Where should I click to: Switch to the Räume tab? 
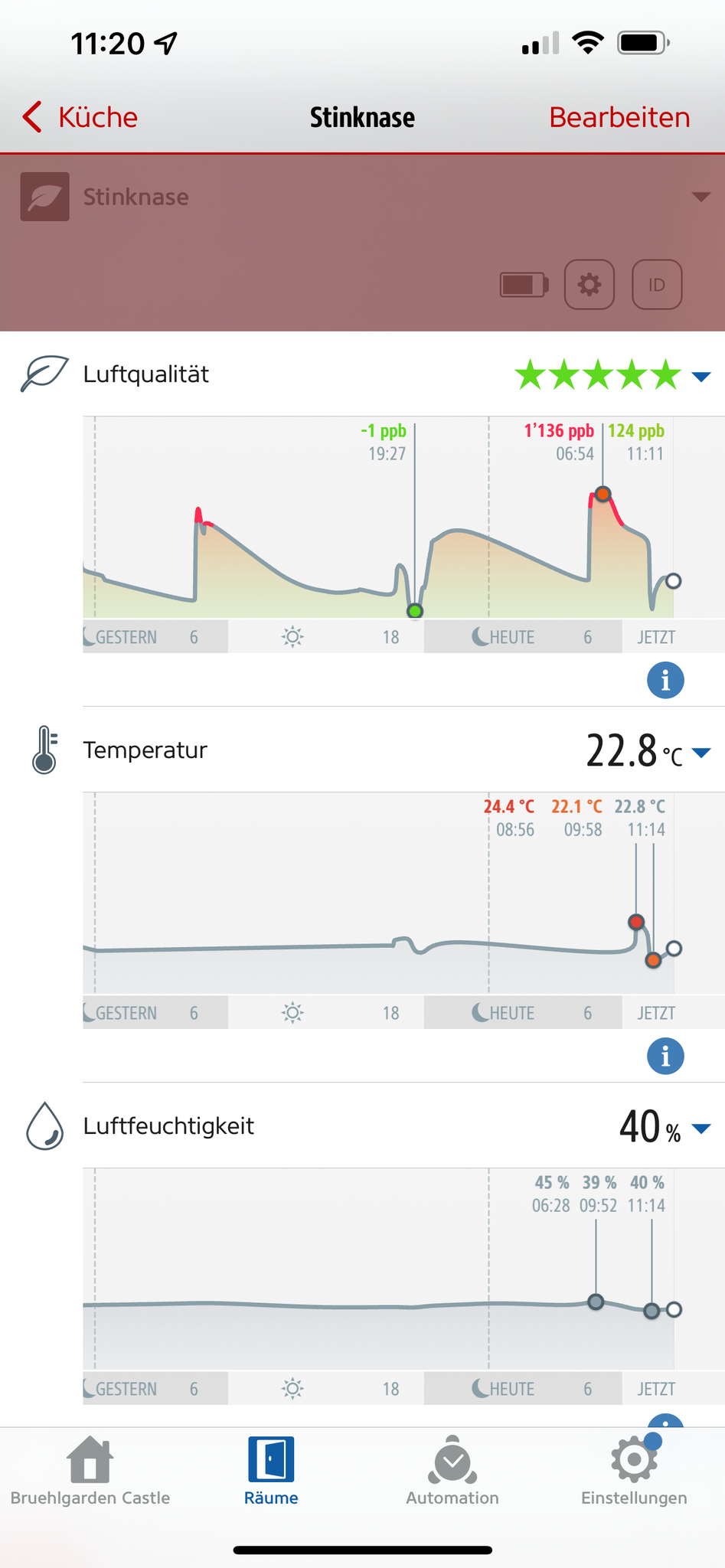point(271,1472)
